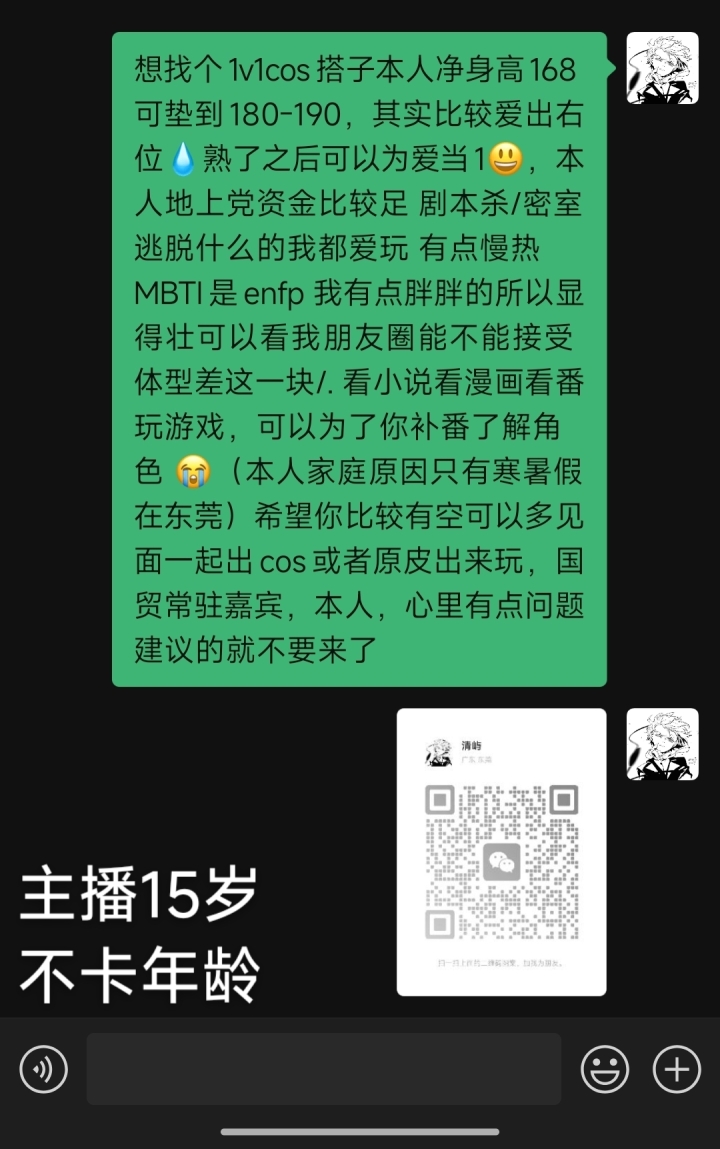Open the plus attachment menu
Screen dimensions: 720x1149
677,1069
